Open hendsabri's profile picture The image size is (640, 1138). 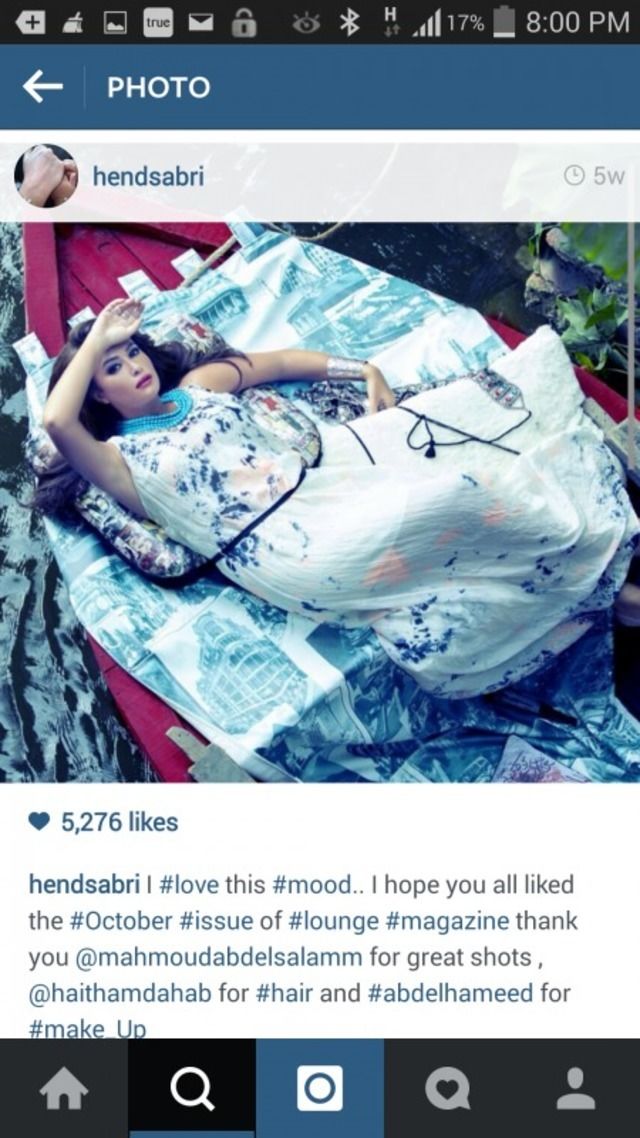[x=46, y=176]
